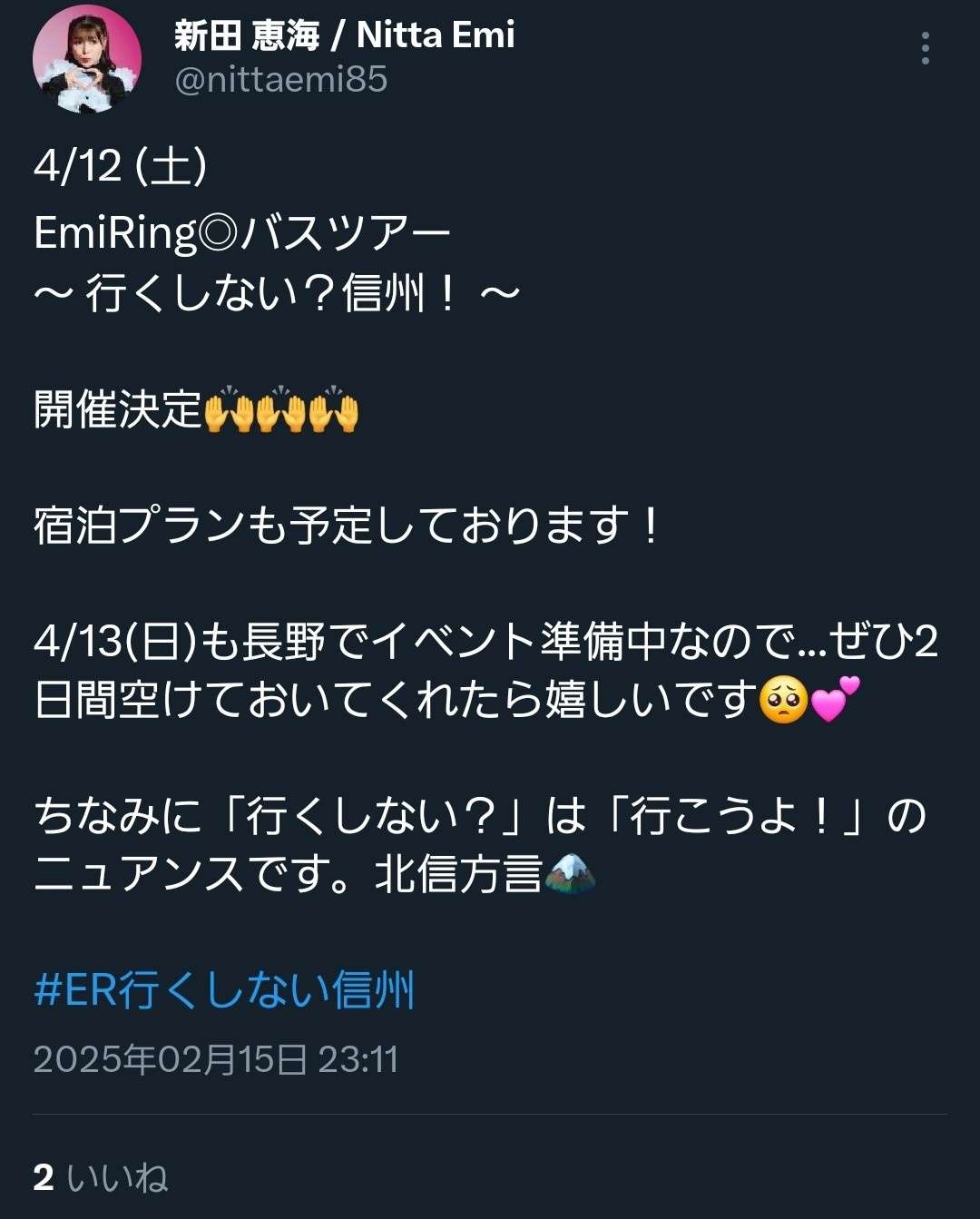The image size is (980, 1219).
Task: View the 2 いいね likes list
Action: [x=101, y=1178]
